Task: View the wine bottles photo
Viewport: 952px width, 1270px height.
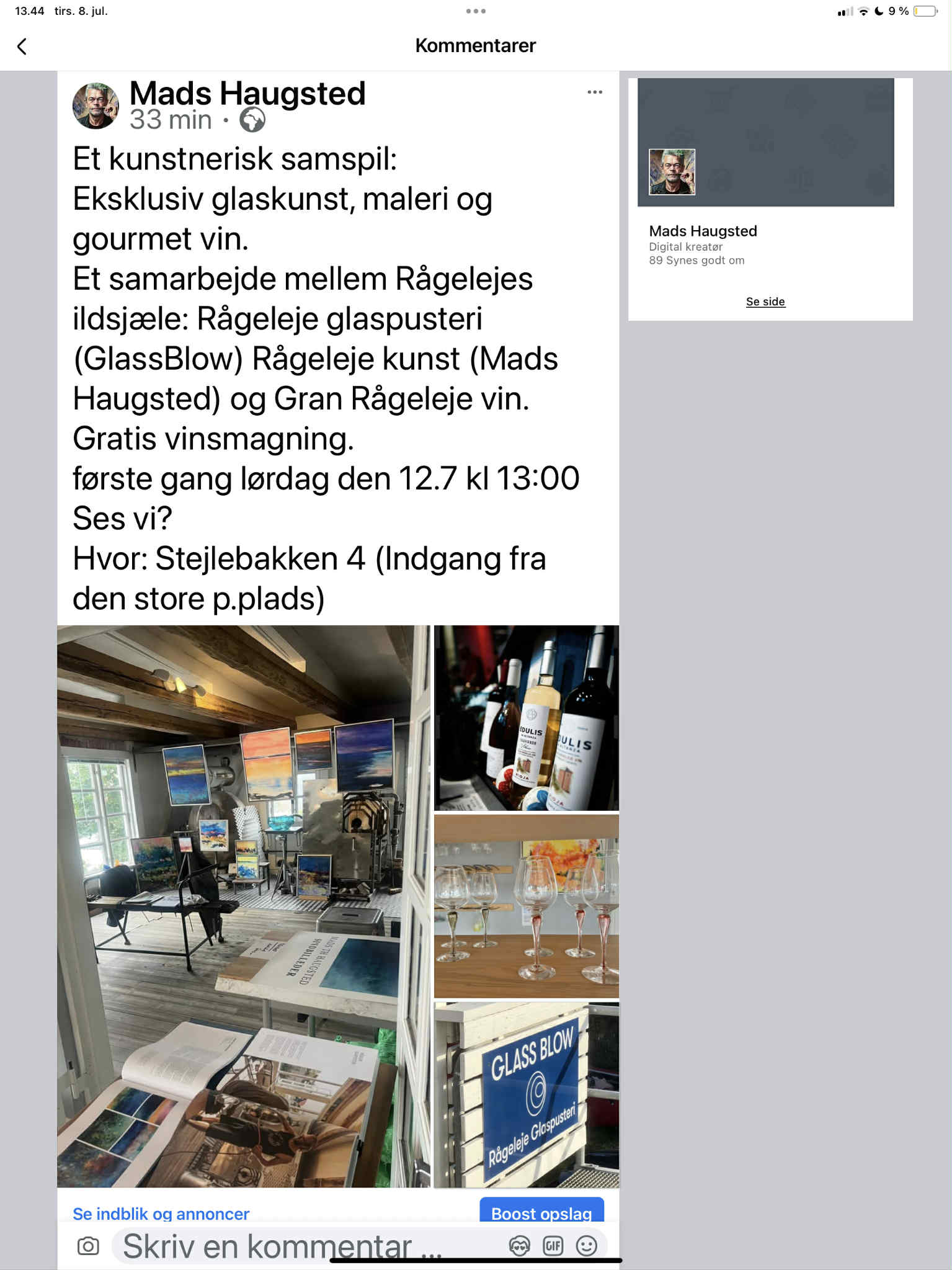Action: coord(526,718)
